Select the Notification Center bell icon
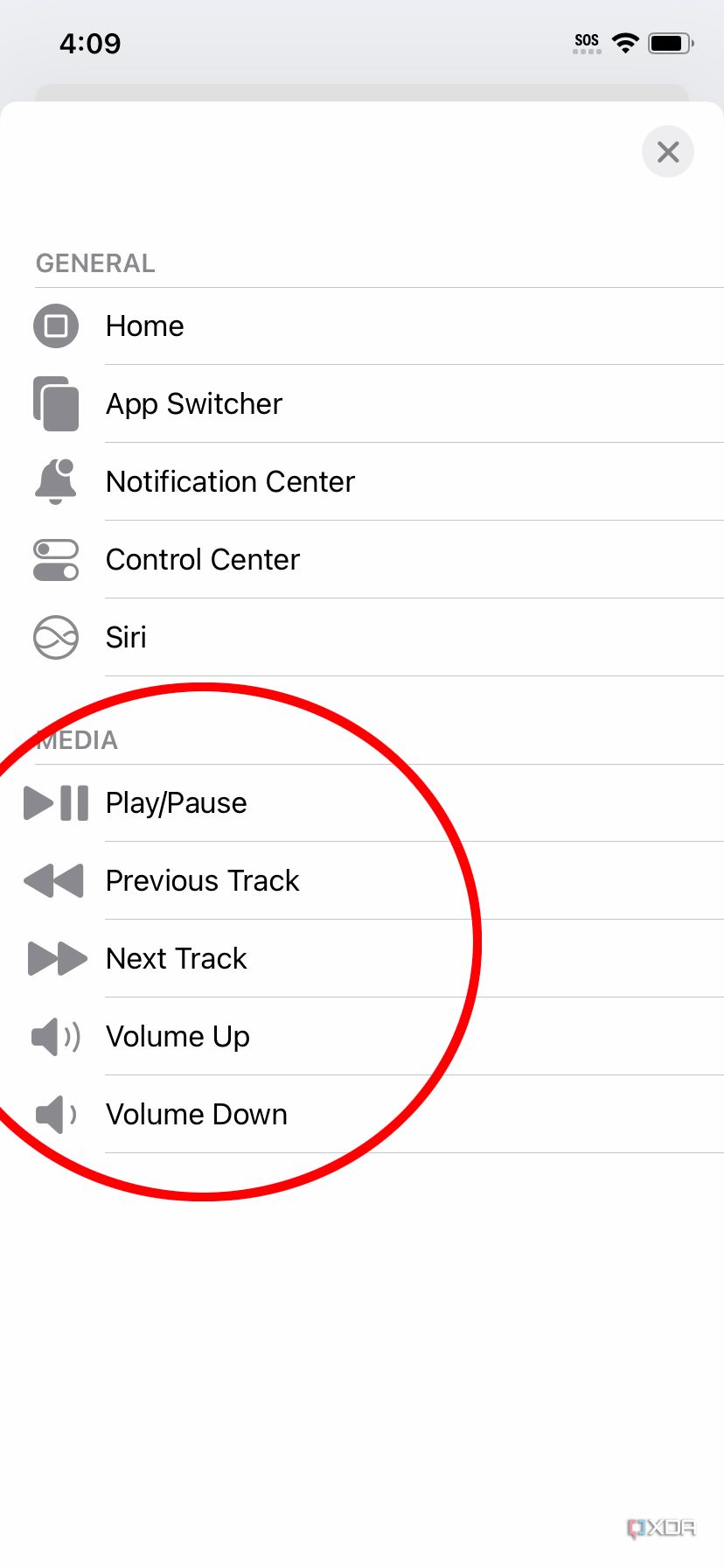This screenshot has height=1568, width=724. pyautogui.click(x=55, y=480)
